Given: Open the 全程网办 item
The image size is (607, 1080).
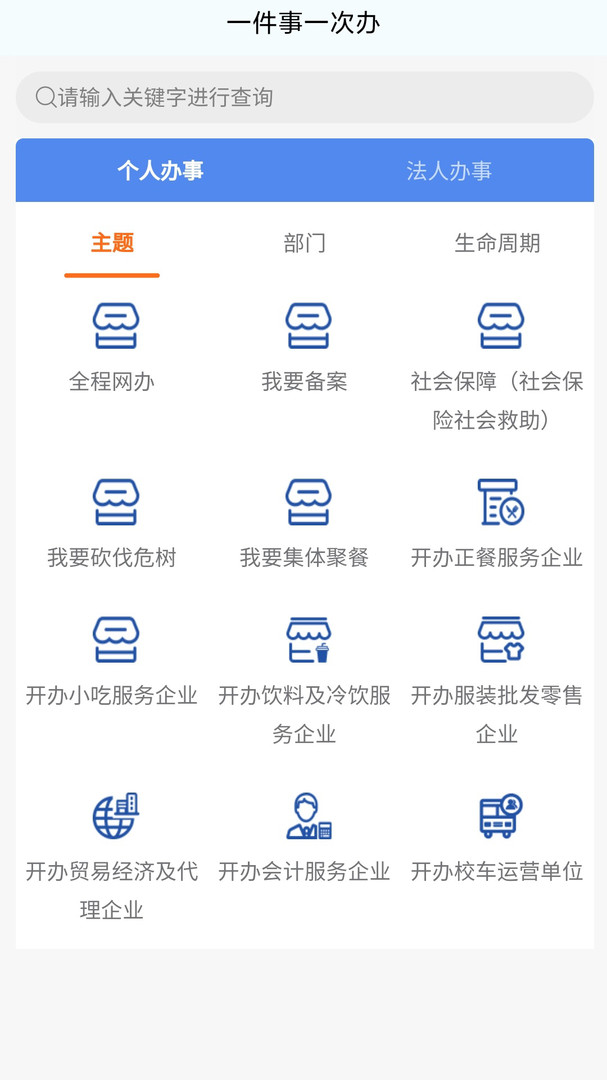Looking at the screenshot, I should (x=112, y=345).
